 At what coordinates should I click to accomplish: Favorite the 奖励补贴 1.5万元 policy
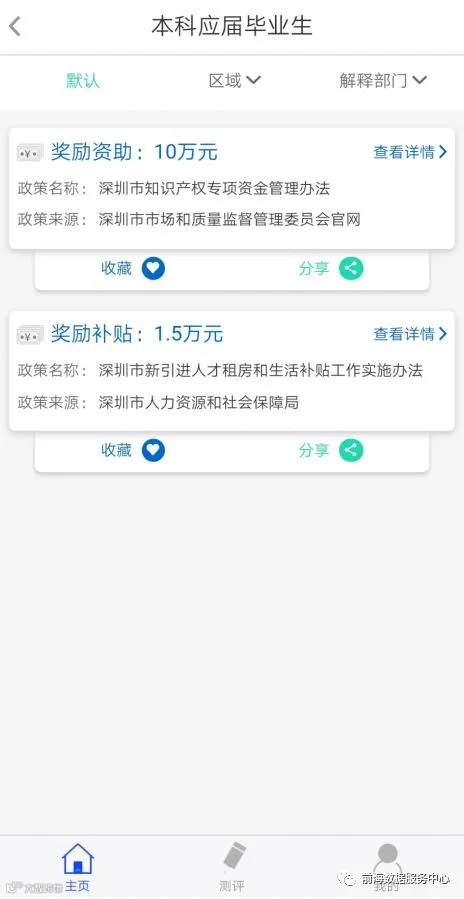(x=133, y=450)
